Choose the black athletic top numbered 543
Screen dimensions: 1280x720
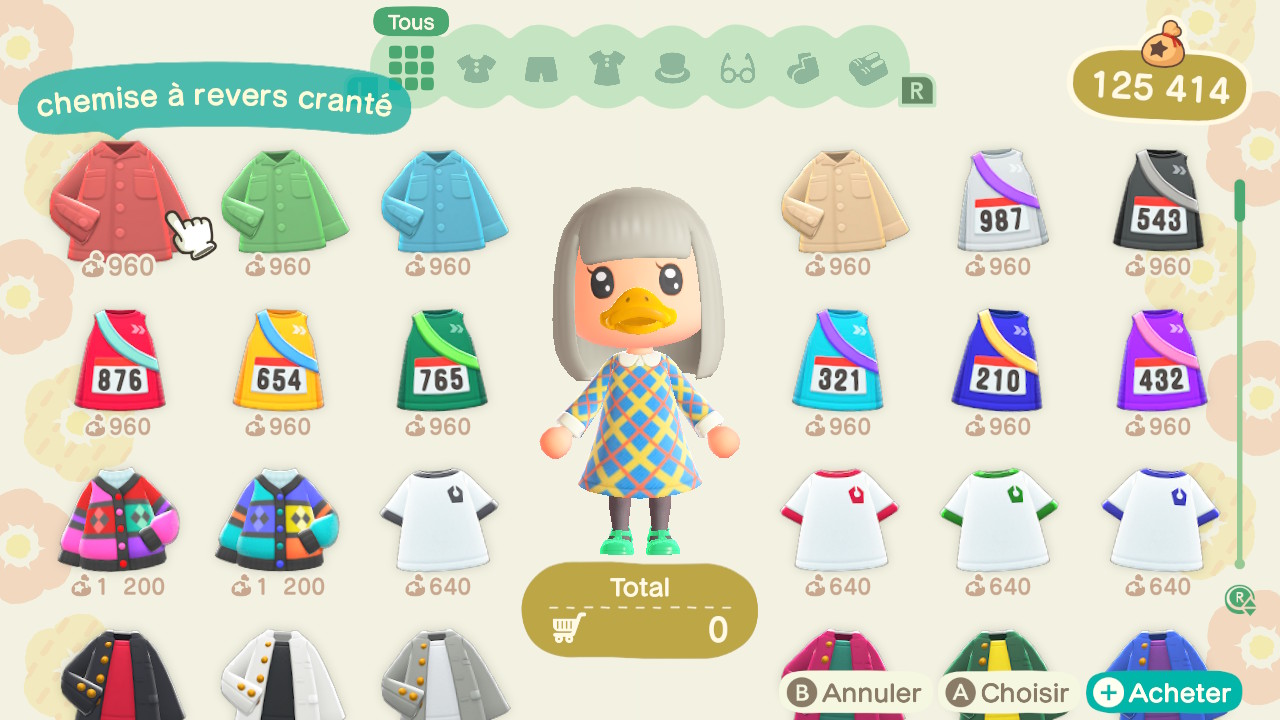[1160, 202]
